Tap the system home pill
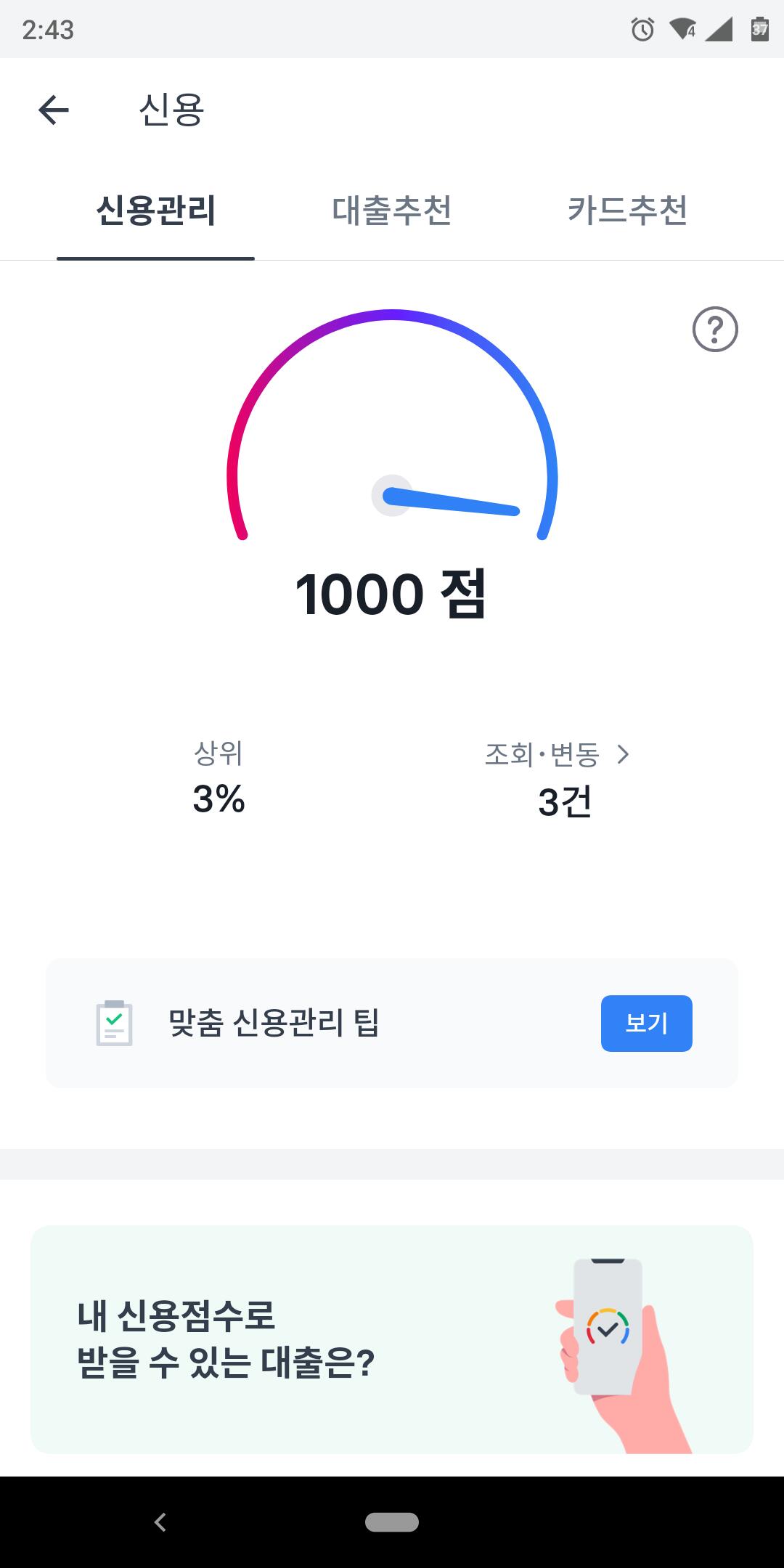This screenshot has width=784, height=1568. tap(392, 1522)
